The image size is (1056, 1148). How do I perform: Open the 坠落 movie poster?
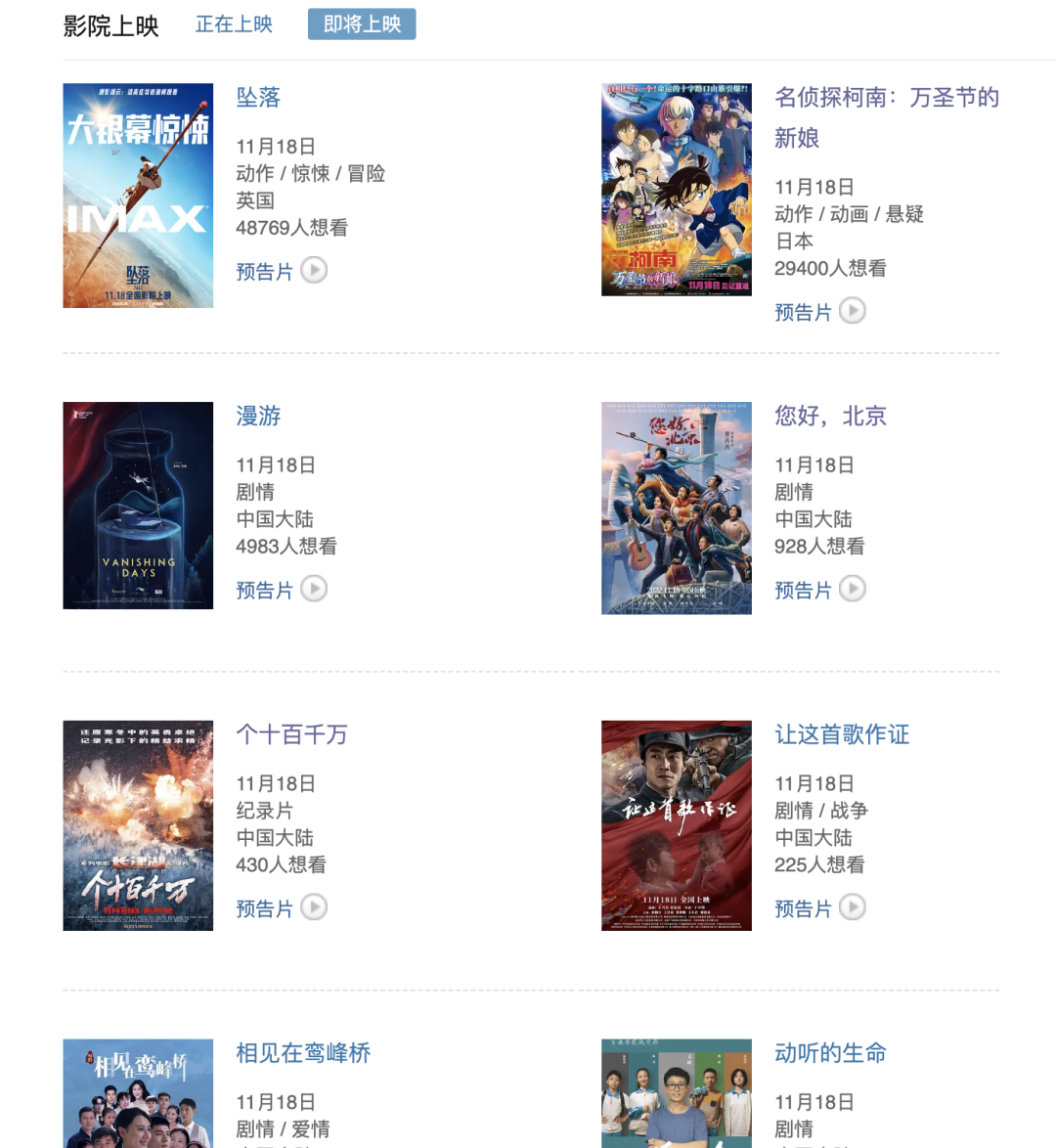tap(138, 196)
